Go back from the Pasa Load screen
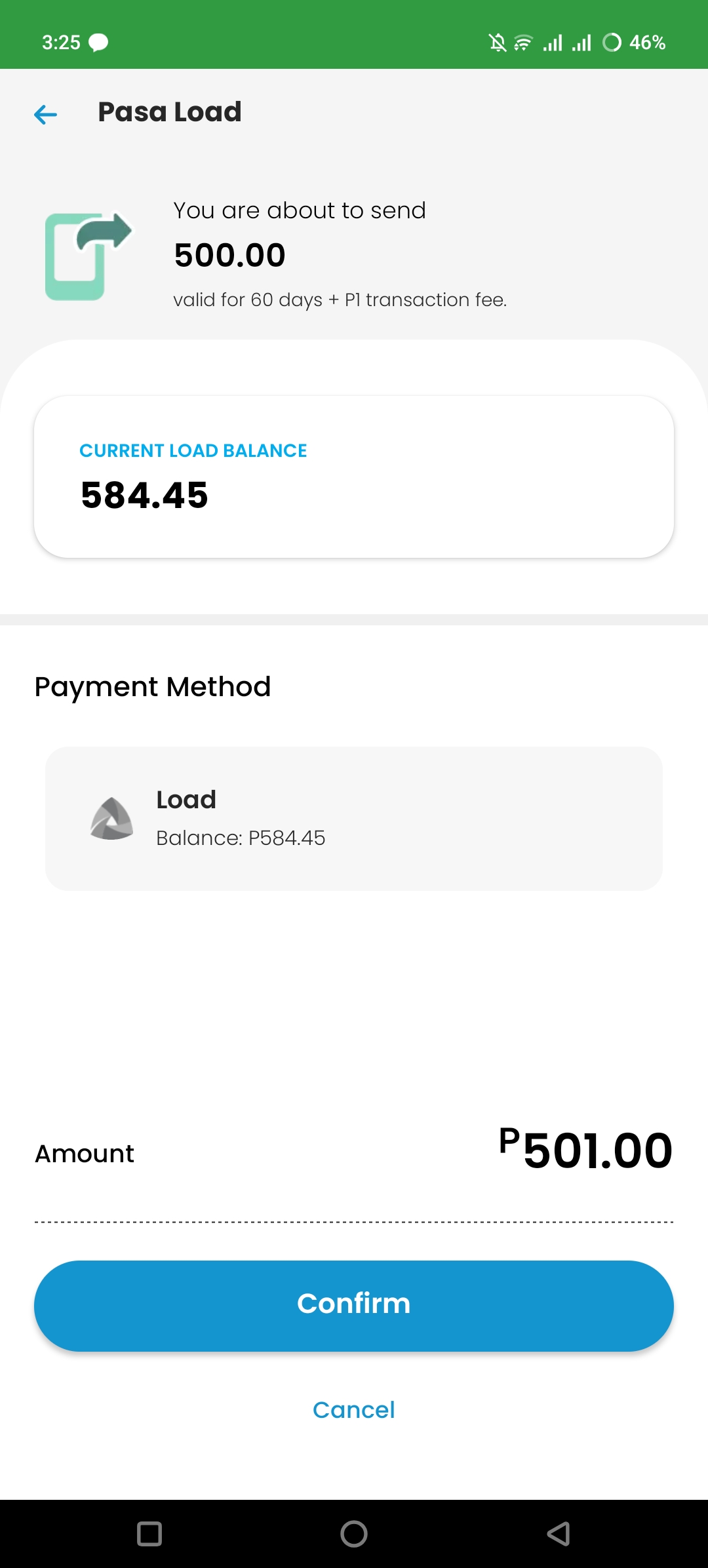 [45, 115]
